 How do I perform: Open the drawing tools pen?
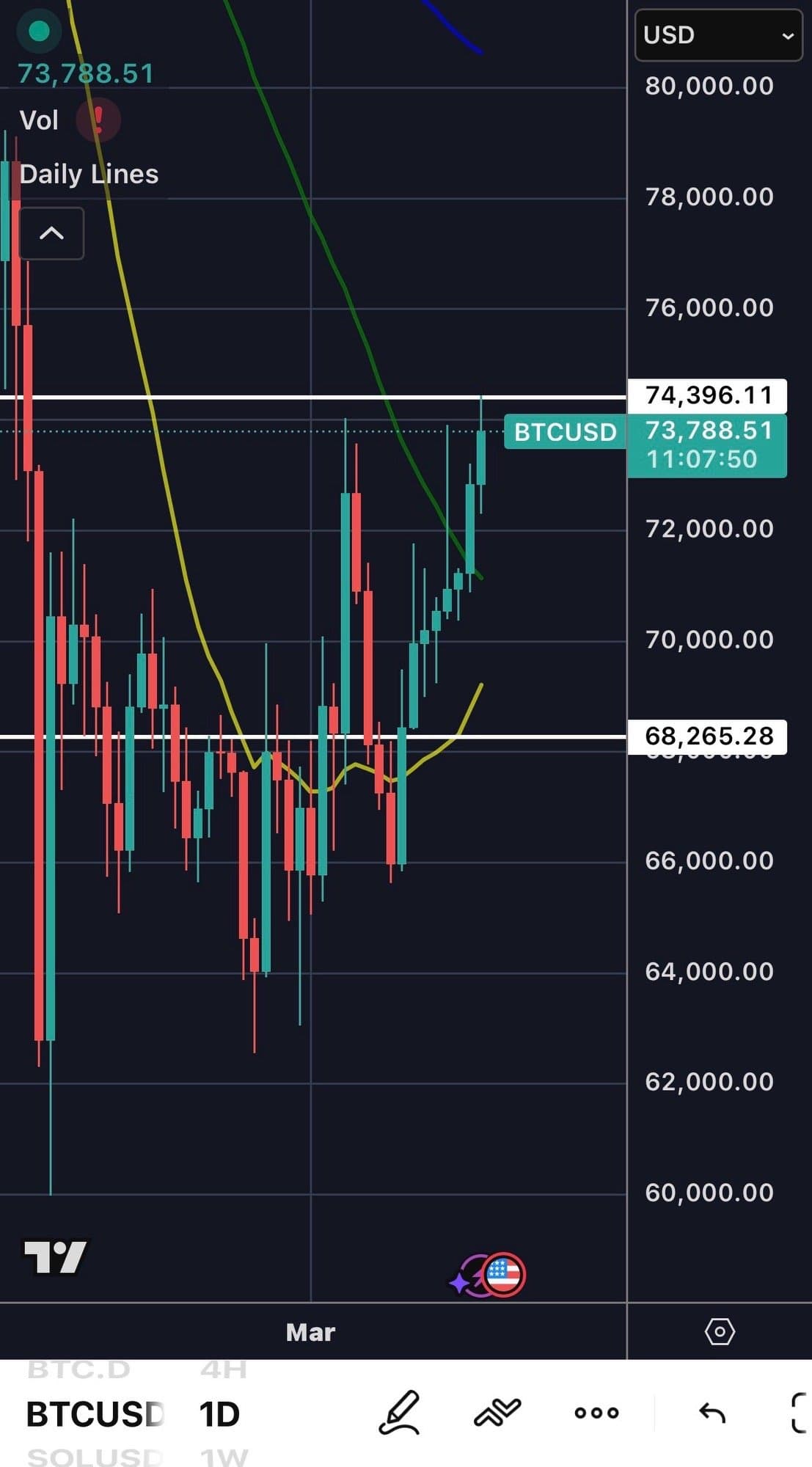click(x=399, y=1413)
